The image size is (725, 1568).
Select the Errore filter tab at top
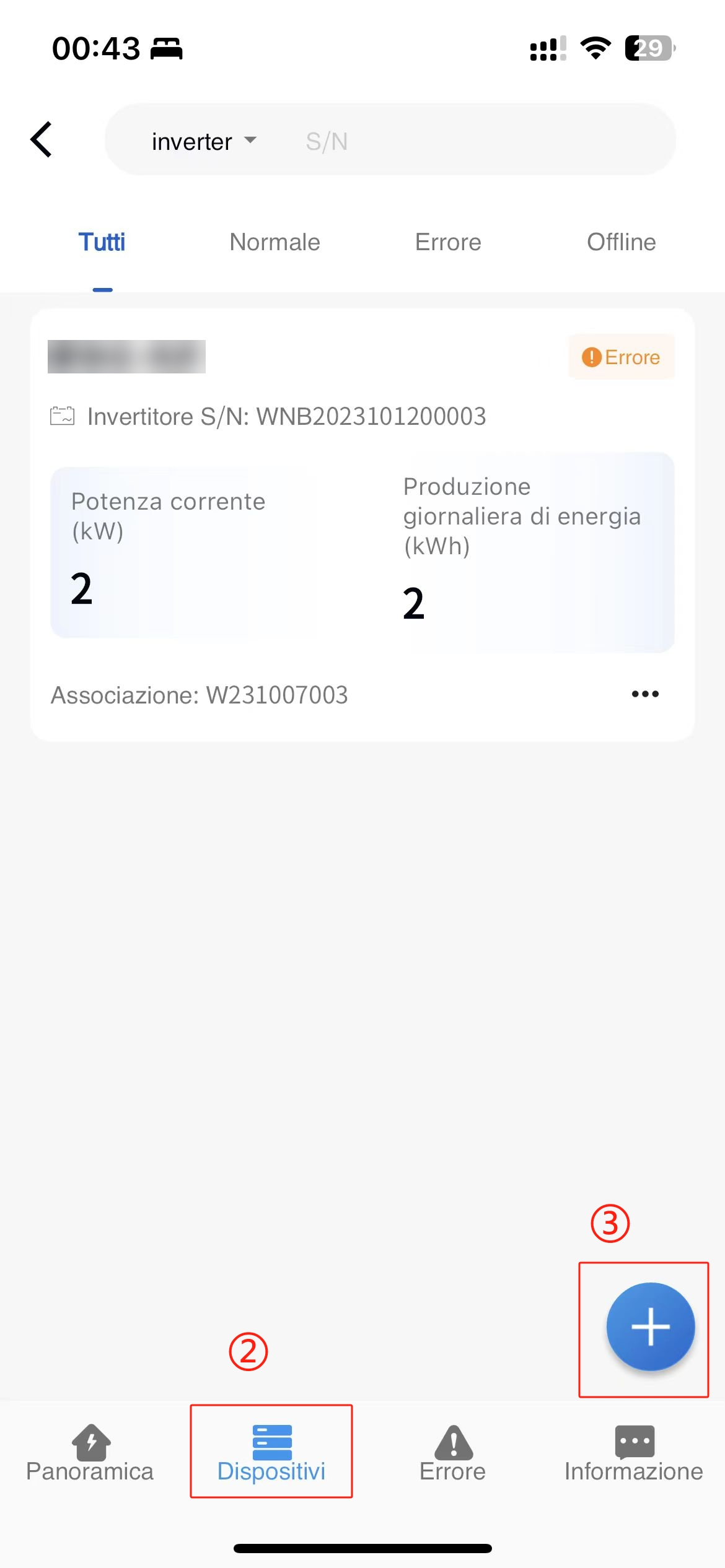(x=448, y=242)
